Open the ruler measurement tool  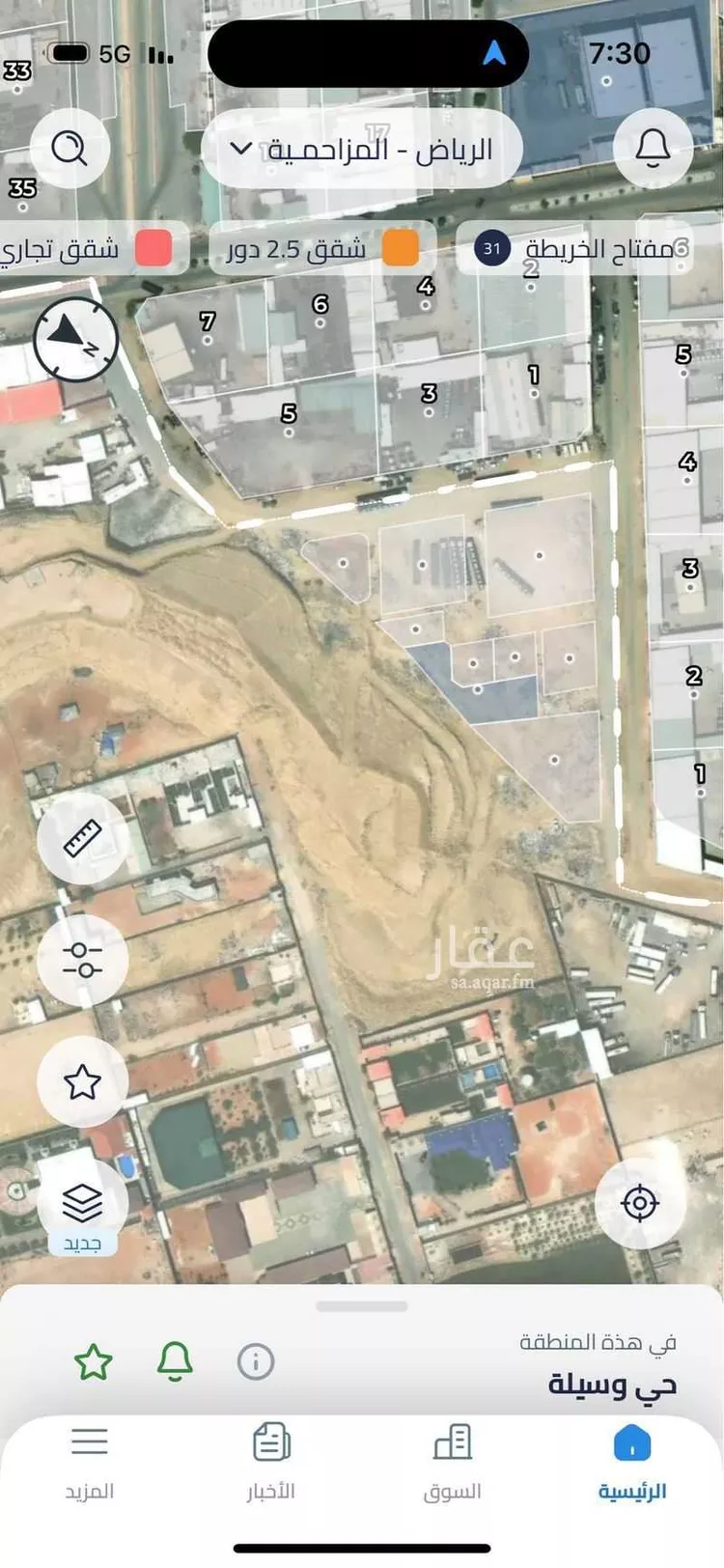point(82,839)
